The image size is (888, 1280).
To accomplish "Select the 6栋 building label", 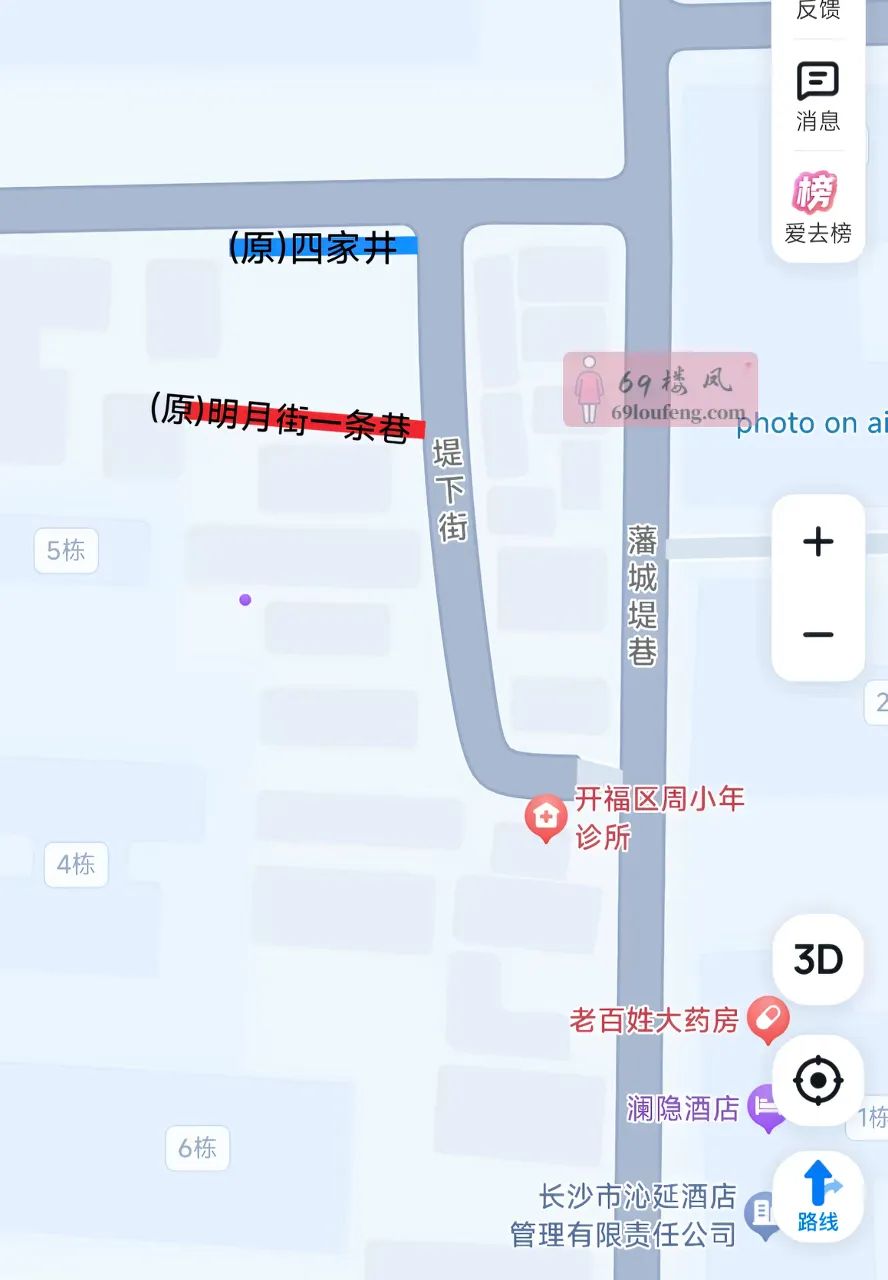I will click(197, 1149).
